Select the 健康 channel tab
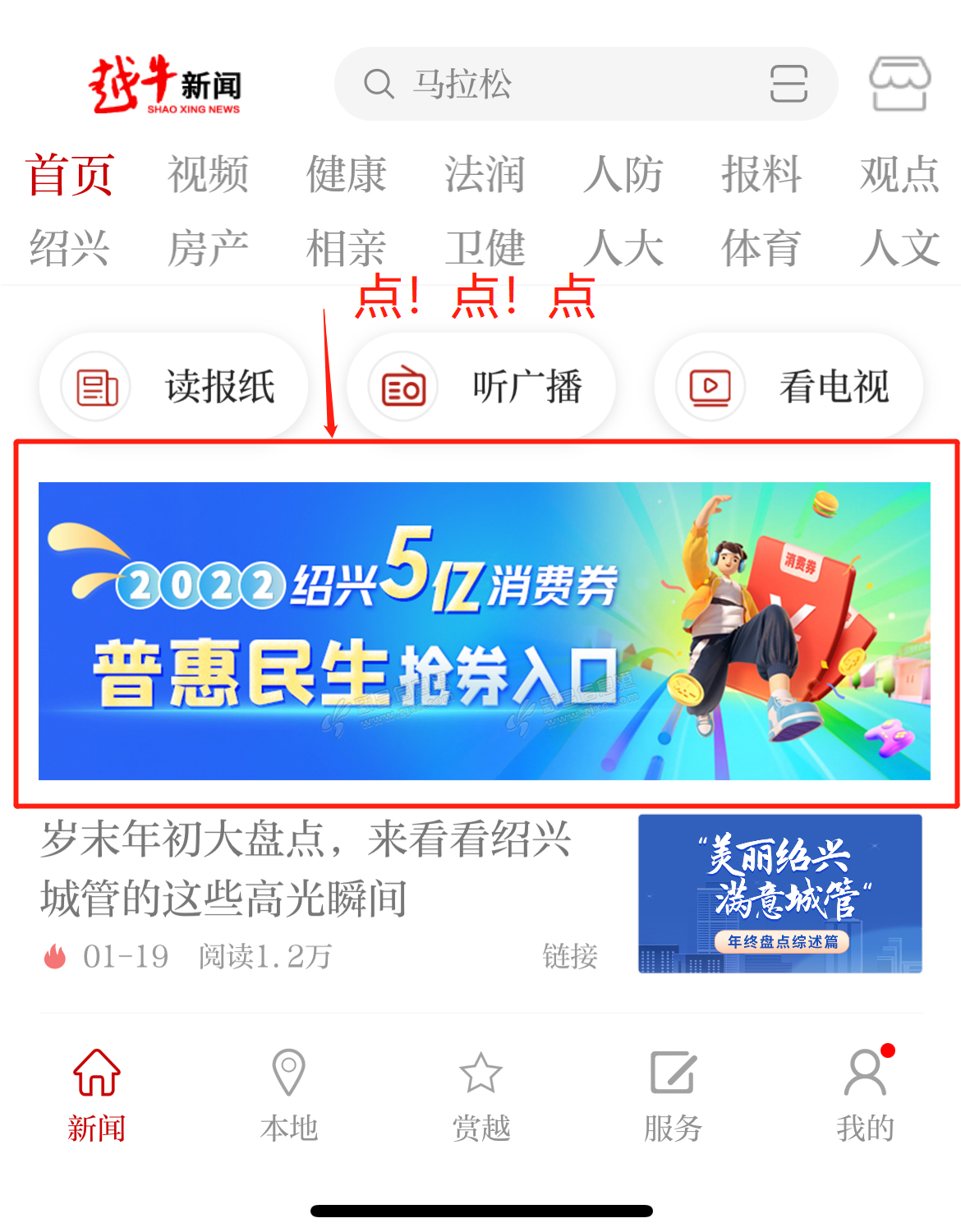The image size is (961, 1232). (346, 174)
